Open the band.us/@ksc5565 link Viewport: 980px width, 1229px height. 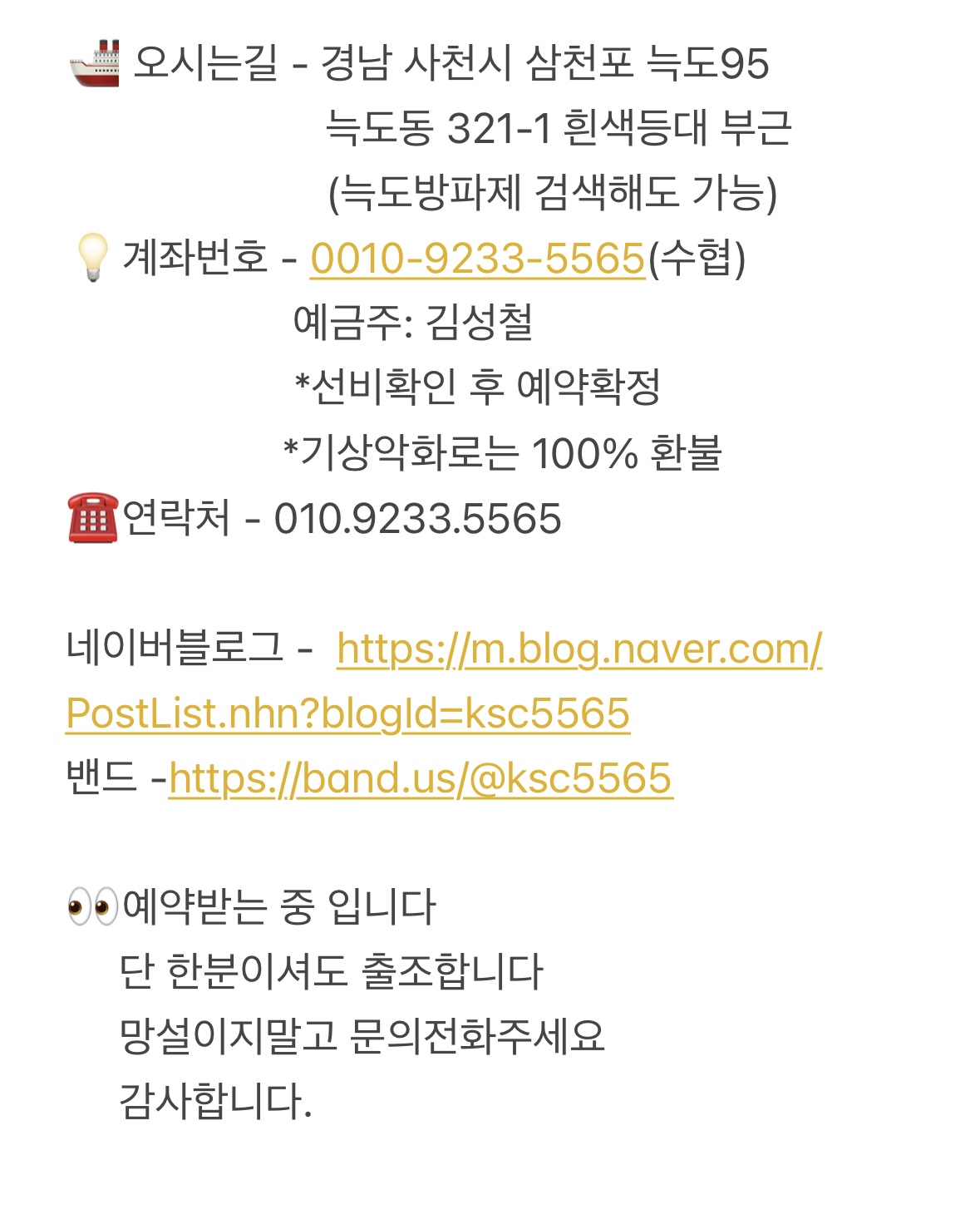(x=421, y=779)
